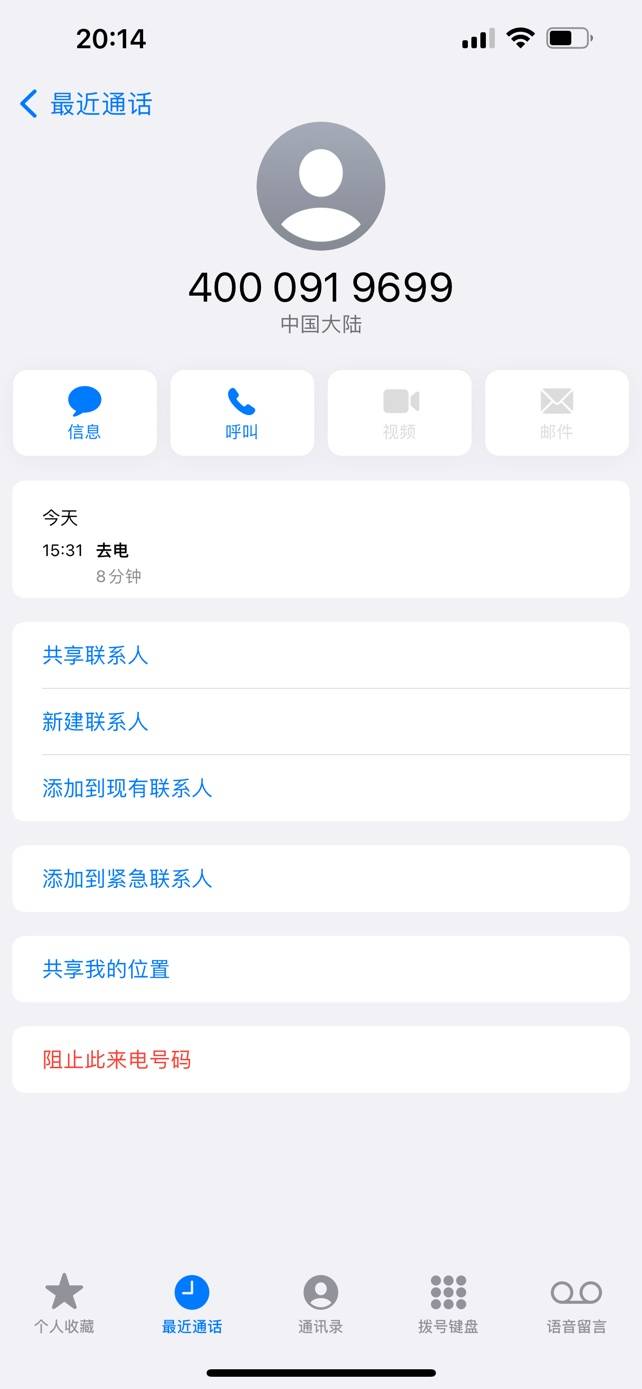642x1389 pixels.
Task: Send a message via 信息 button
Action: click(x=85, y=413)
